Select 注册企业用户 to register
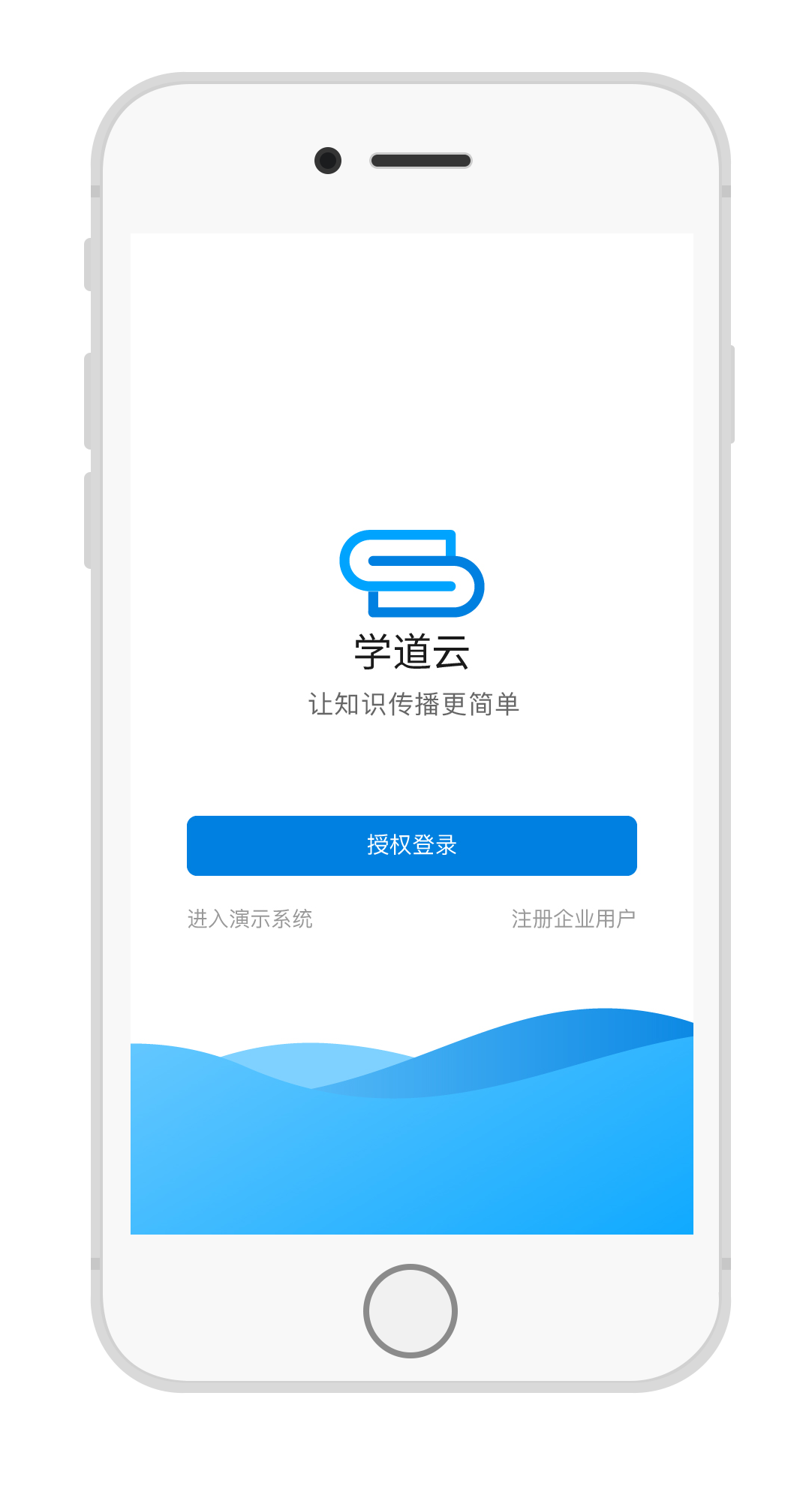812x1489 pixels. point(573,919)
